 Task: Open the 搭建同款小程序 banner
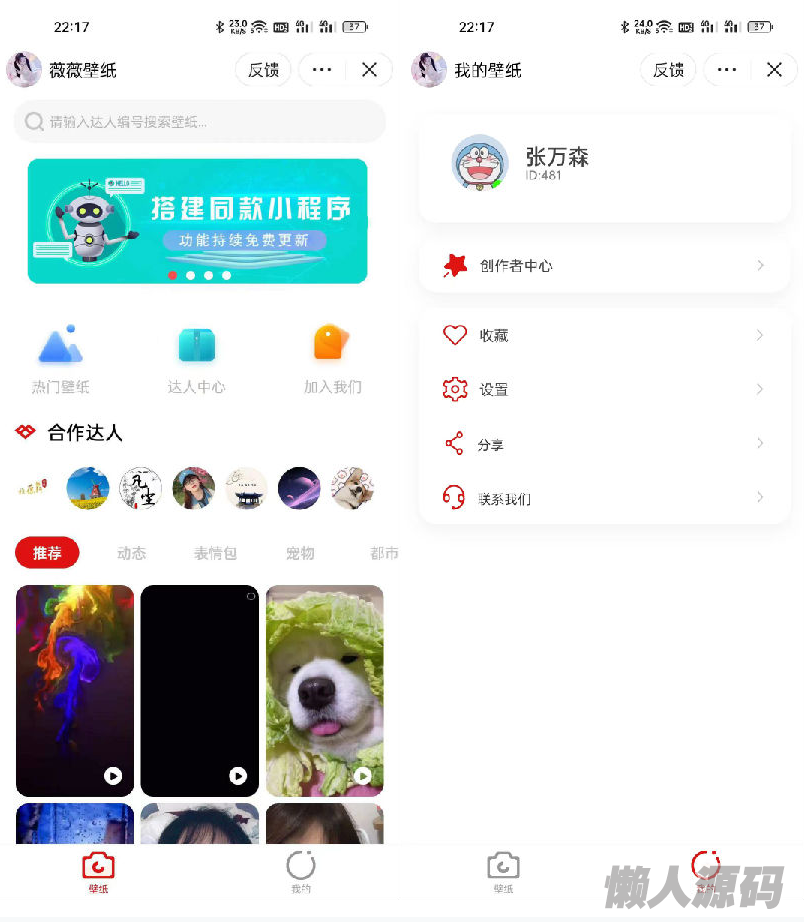(197, 221)
